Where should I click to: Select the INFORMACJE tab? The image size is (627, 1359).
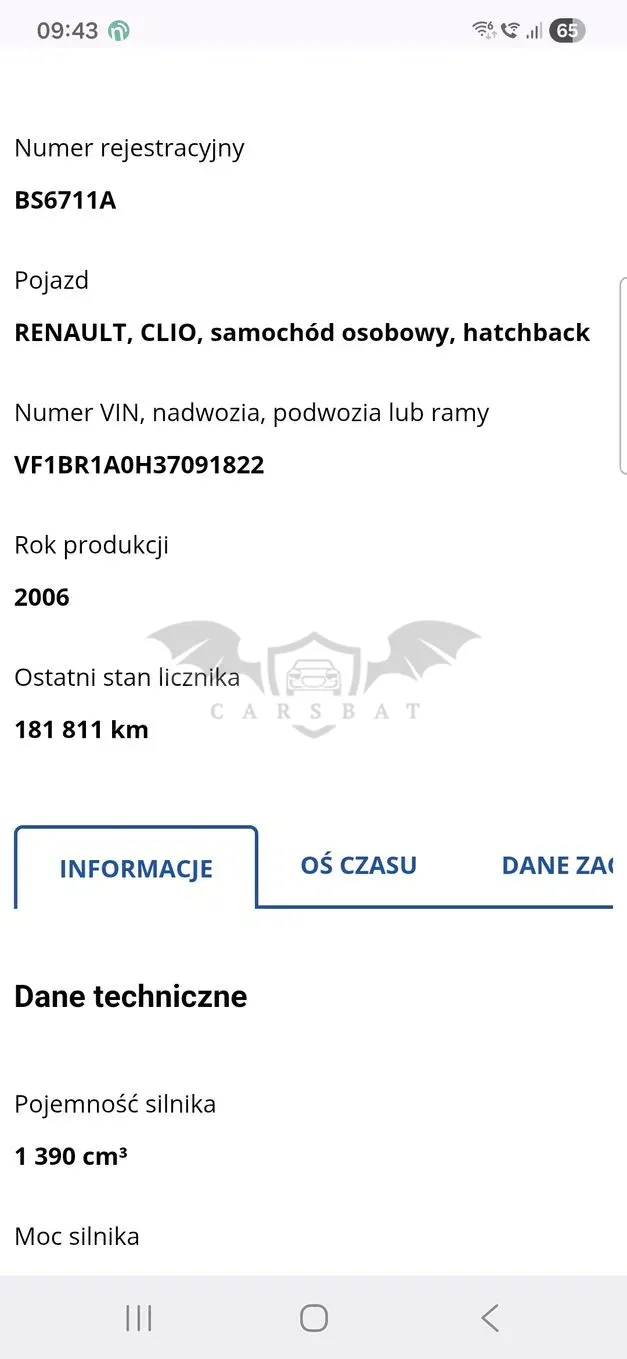click(136, 867)
